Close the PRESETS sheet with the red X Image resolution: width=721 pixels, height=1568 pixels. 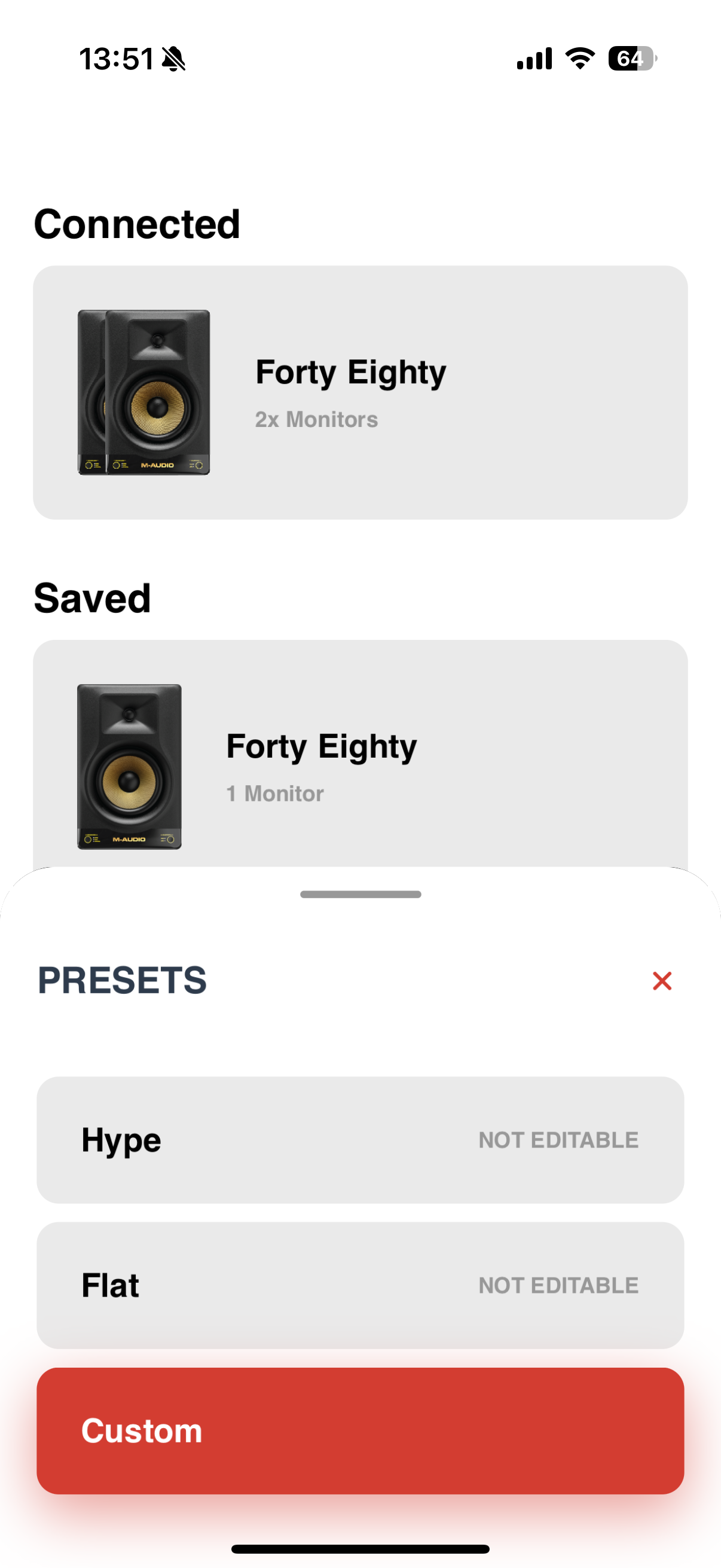661,980
